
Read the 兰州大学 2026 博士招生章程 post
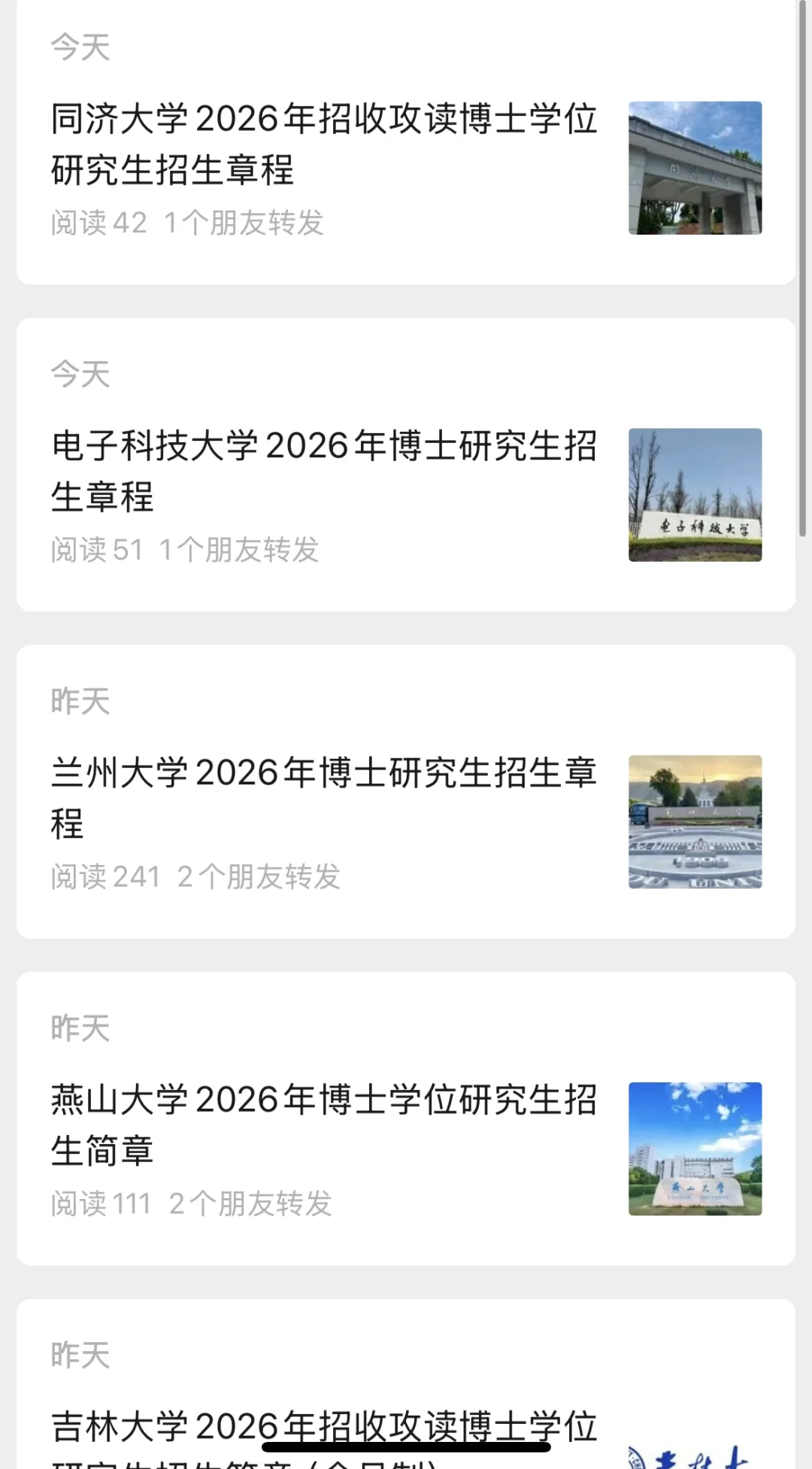(323, 797)
